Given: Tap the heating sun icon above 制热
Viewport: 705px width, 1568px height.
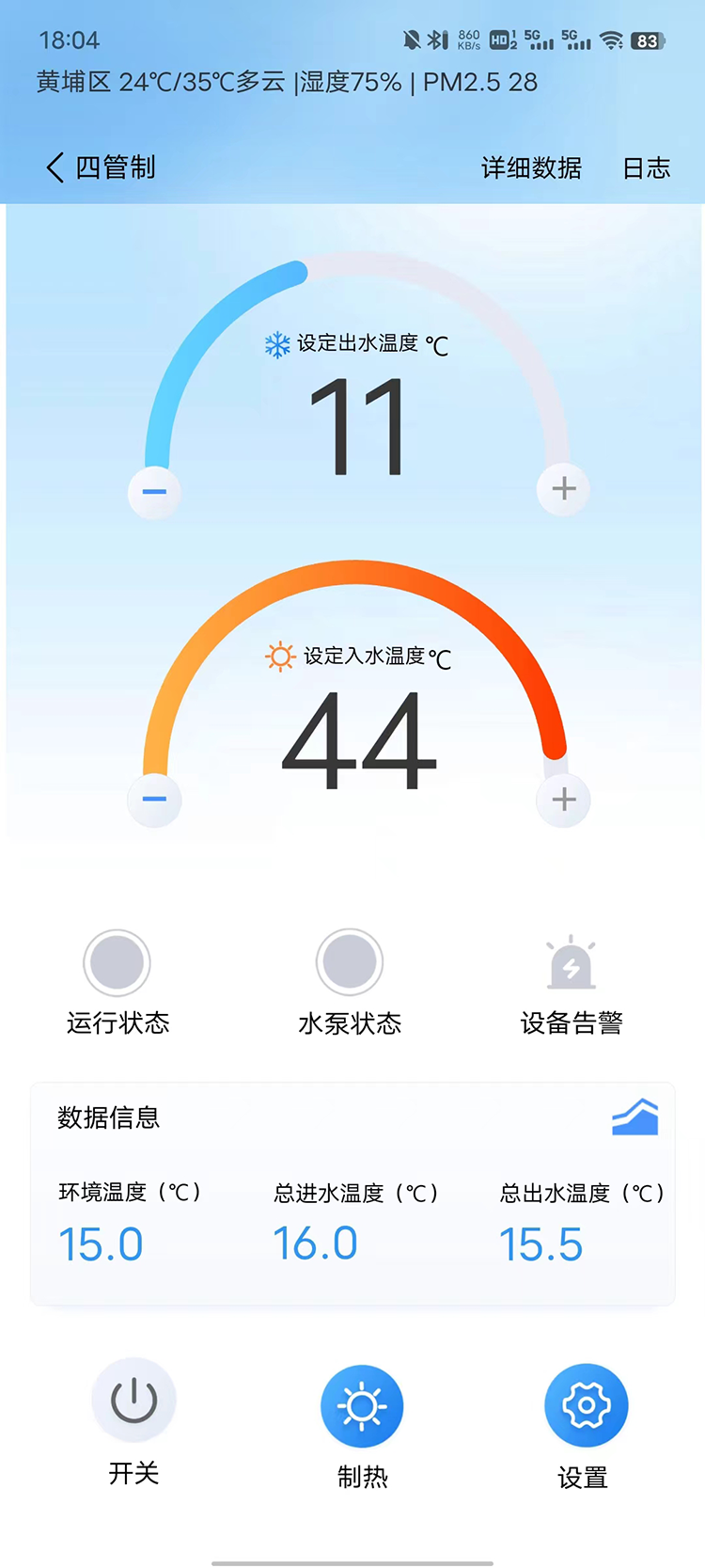Looking at the screenshot, I should pos(362,1404).
